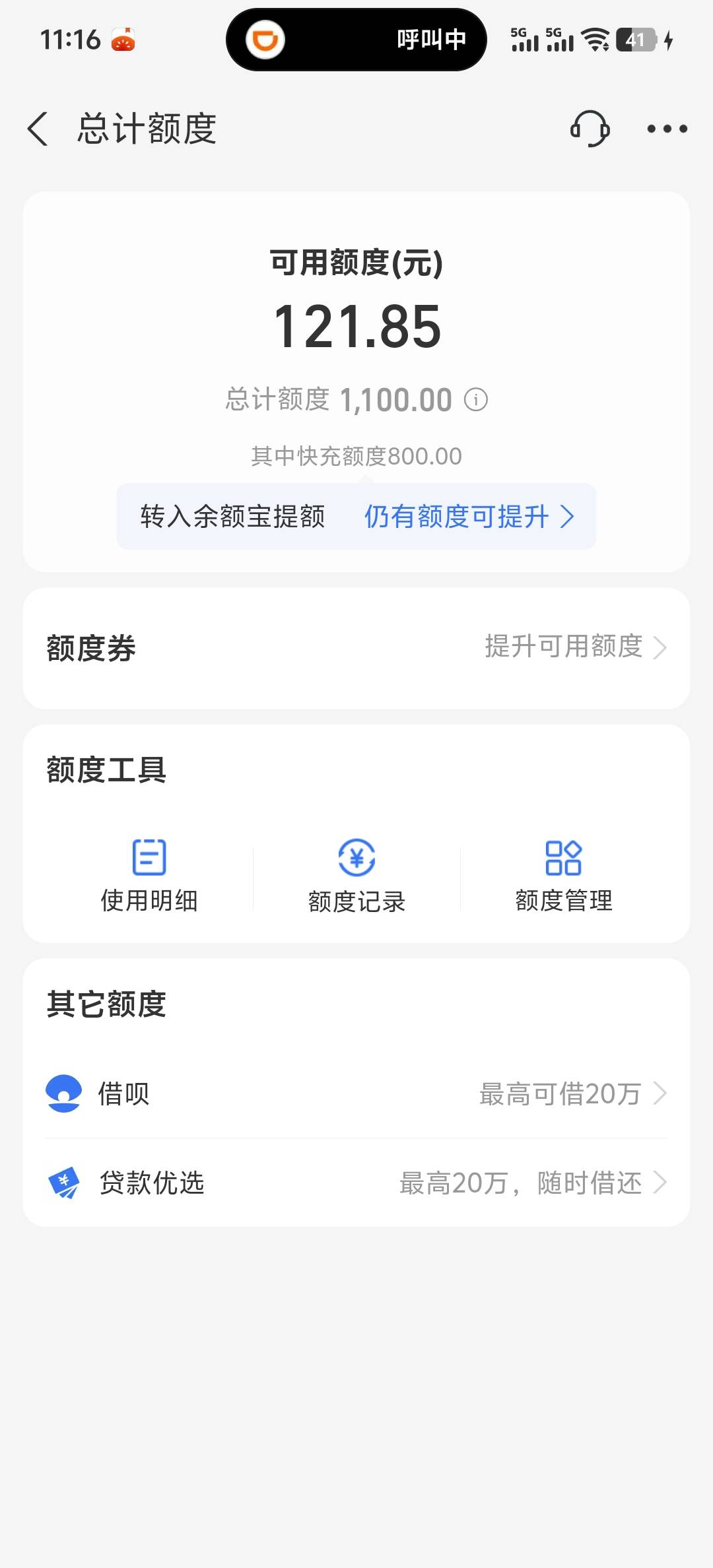The height and width of the screenshot is (1568, 713).
Task: Open the 贷款优选 row
Action: (x=356, y=1183)
